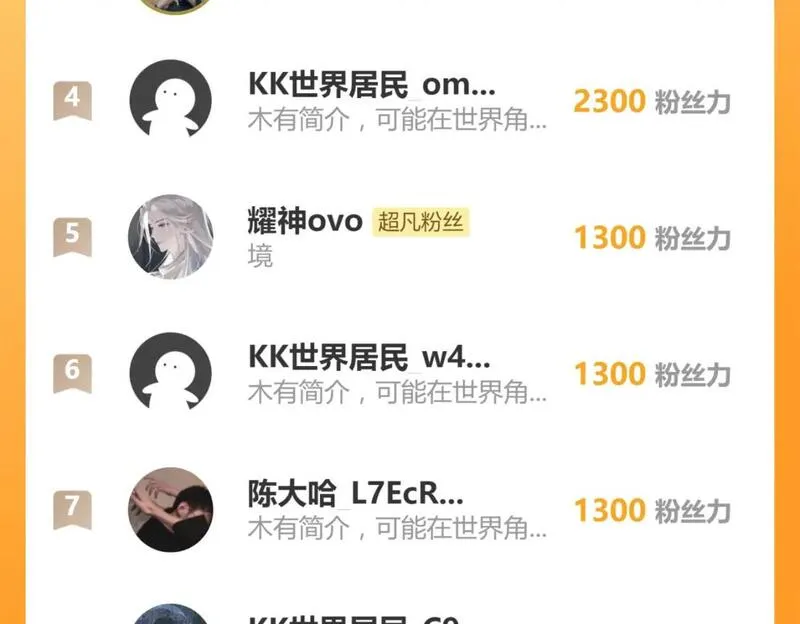Open KK世界居民_om... rank 4 row
The width and height of the screenshot is (800, 624).
[x=398, y=101]
